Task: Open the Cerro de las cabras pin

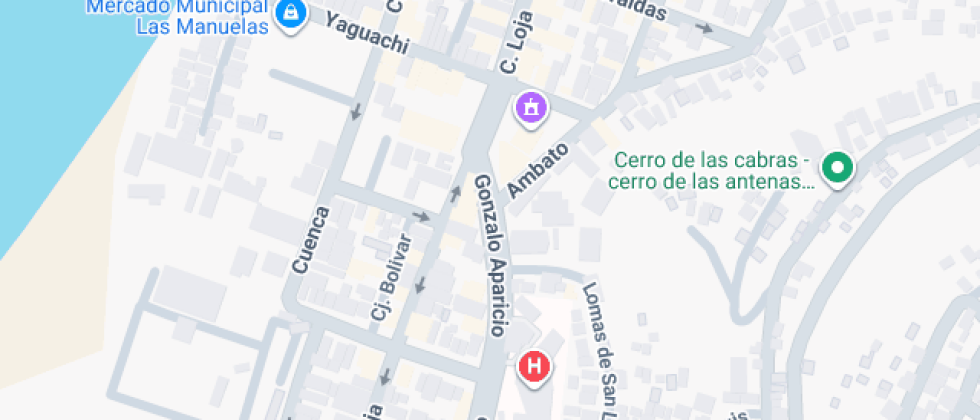Action: pos(836,168)
